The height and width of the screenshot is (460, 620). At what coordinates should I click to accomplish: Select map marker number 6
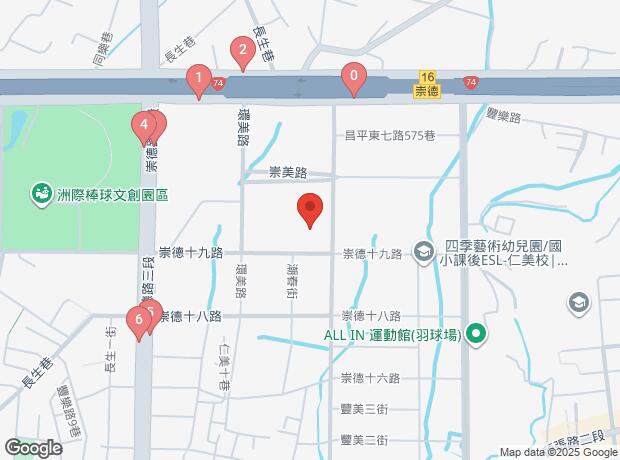(137, 322)
